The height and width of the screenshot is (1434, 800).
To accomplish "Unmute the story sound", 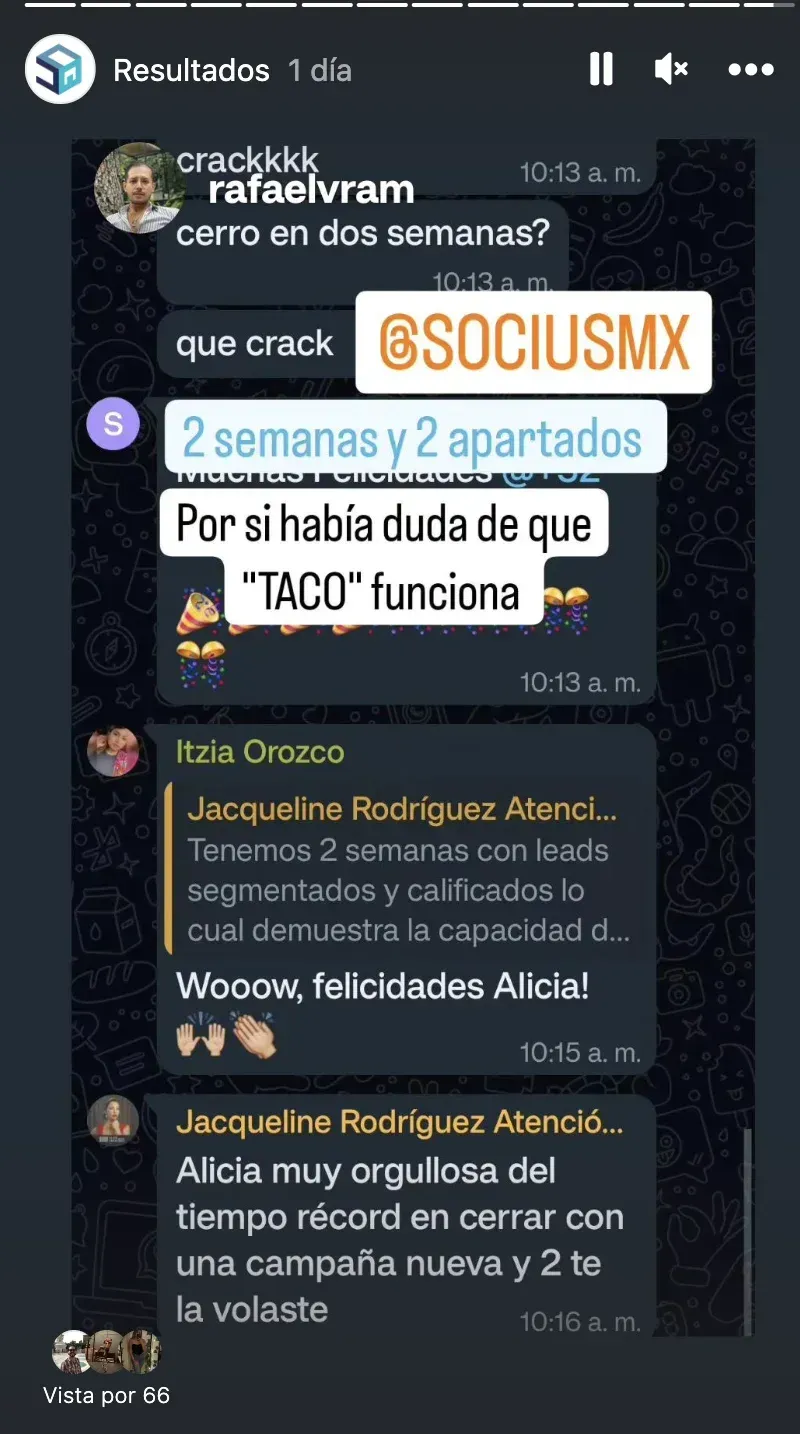I will point(671,69).
